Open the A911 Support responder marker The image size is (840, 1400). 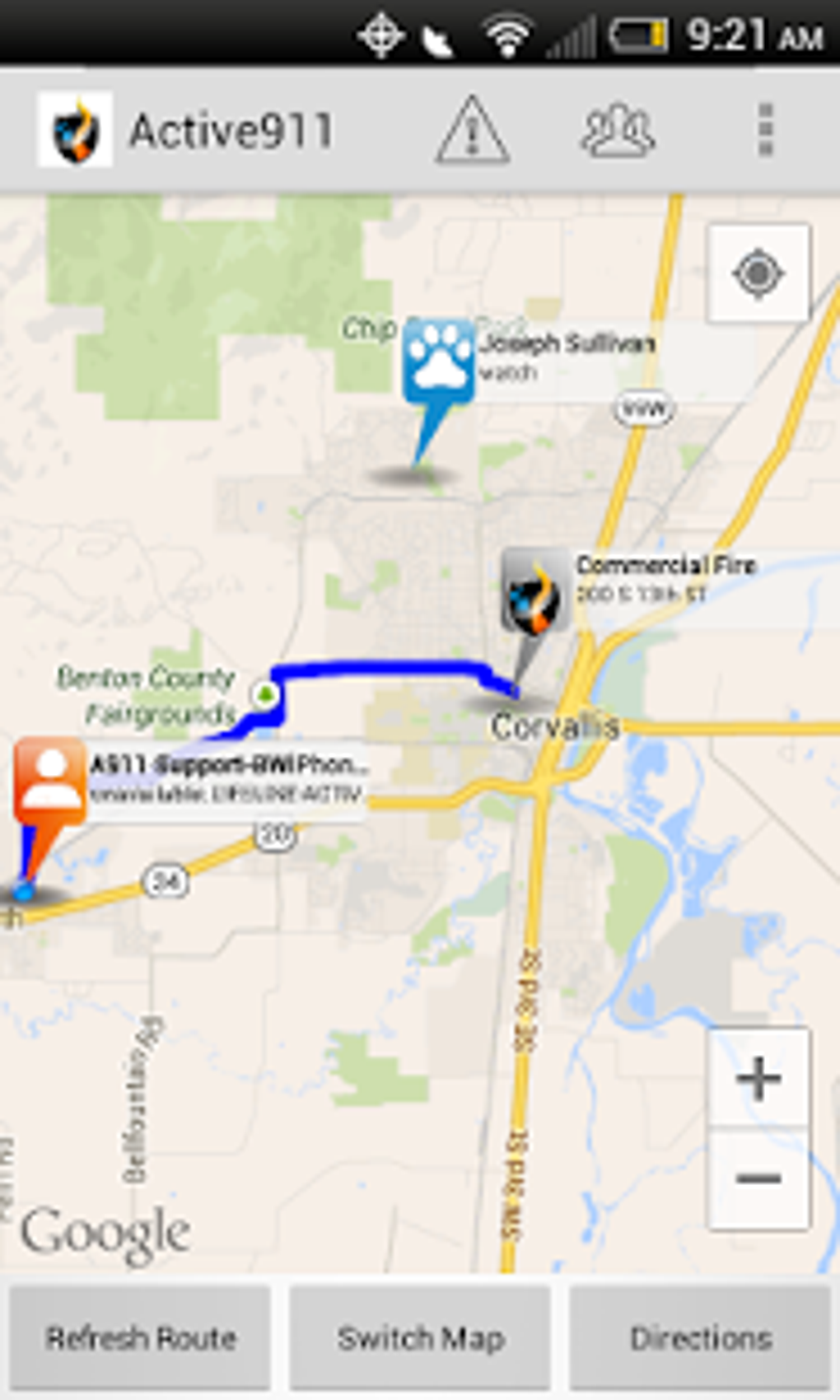[x=49, y=780]
